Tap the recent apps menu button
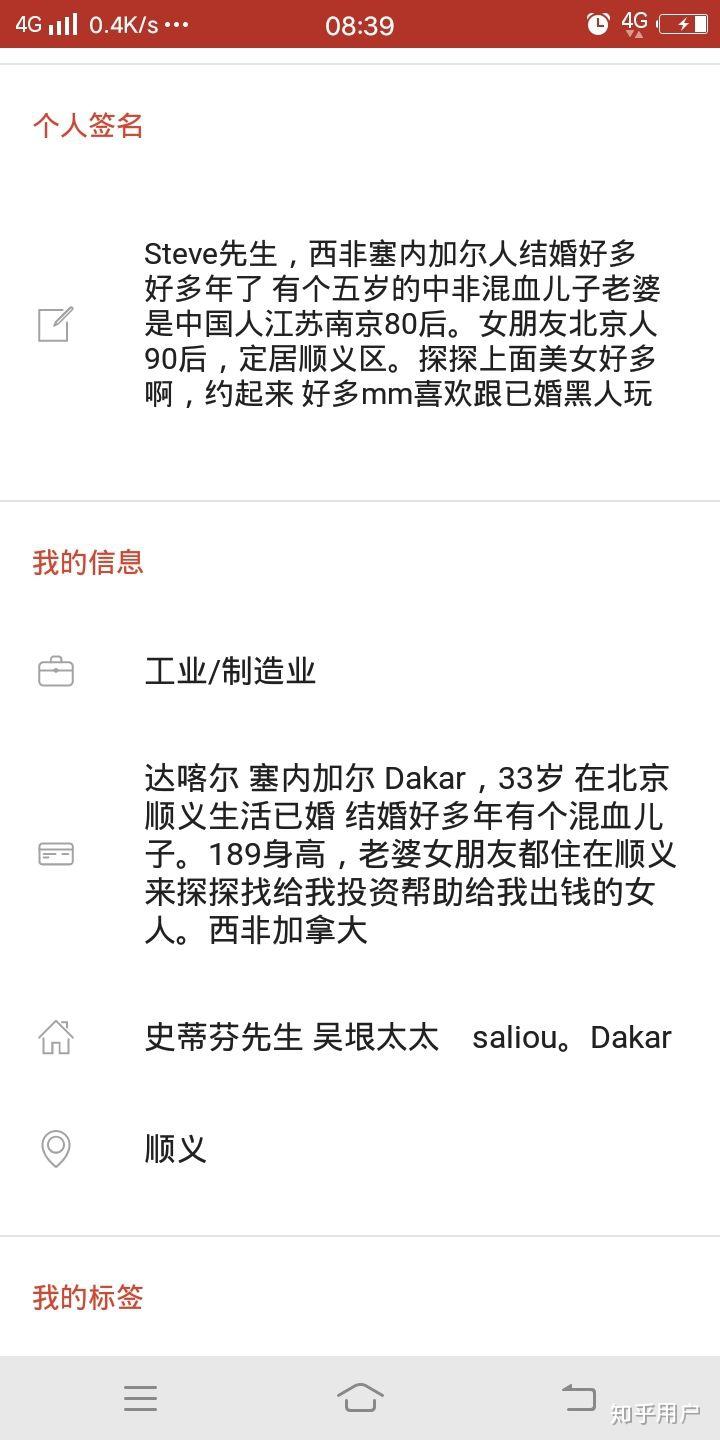720x1440 pixels. [x=141, y=1397]
